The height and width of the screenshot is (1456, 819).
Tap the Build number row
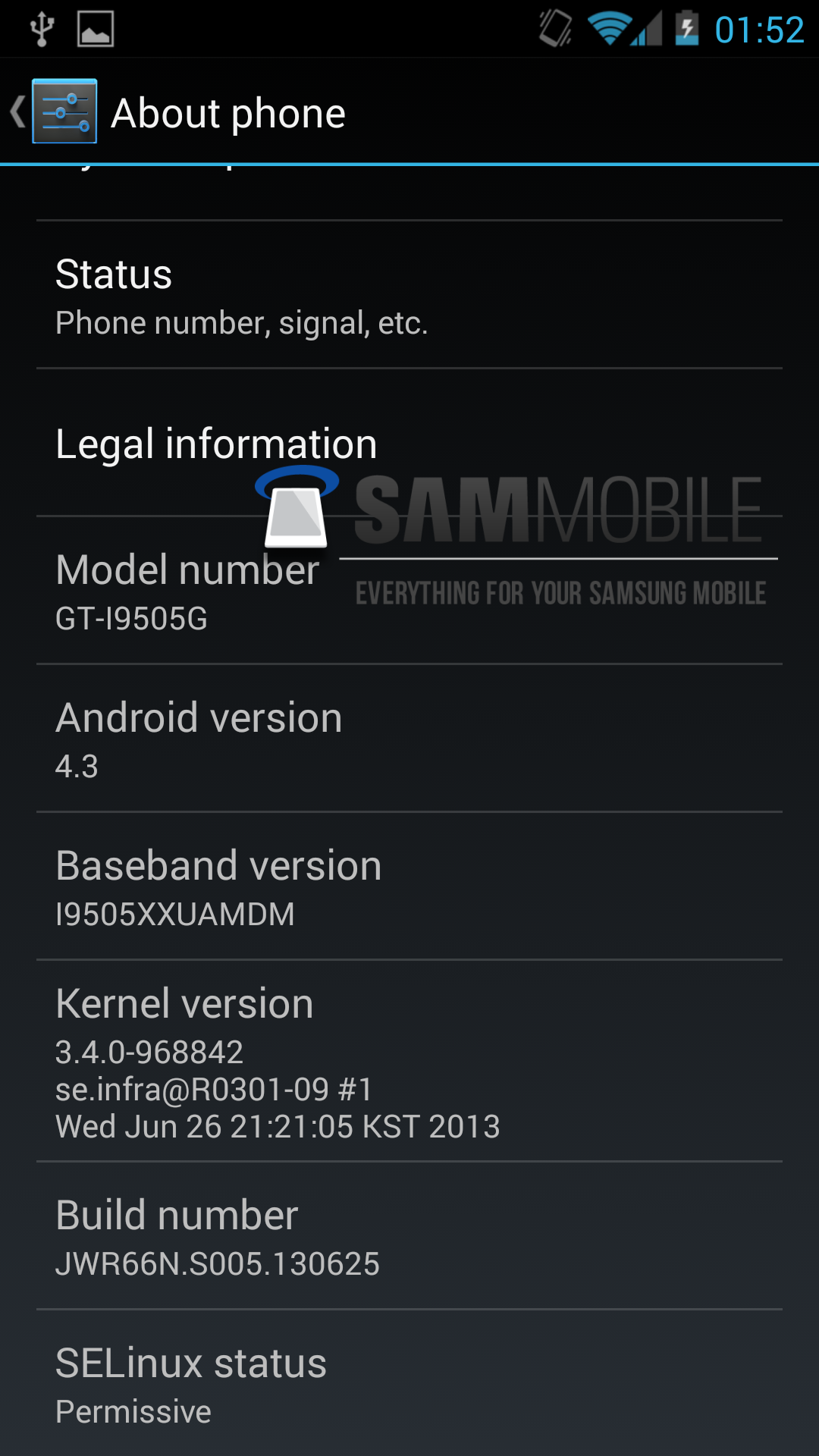[x=409, y=1236]
